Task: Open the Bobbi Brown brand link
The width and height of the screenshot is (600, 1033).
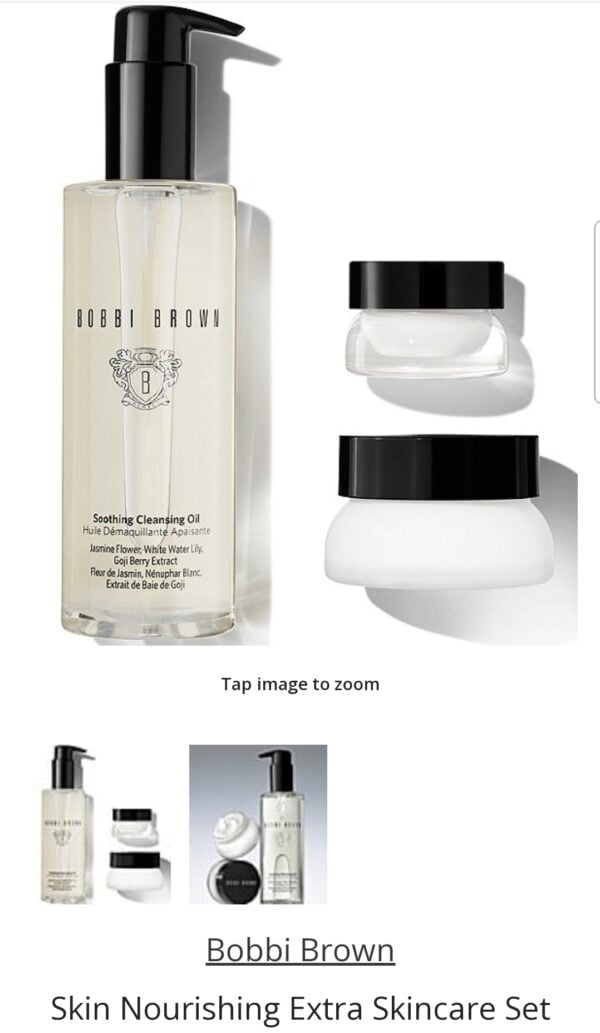Action: pos(300,950)
